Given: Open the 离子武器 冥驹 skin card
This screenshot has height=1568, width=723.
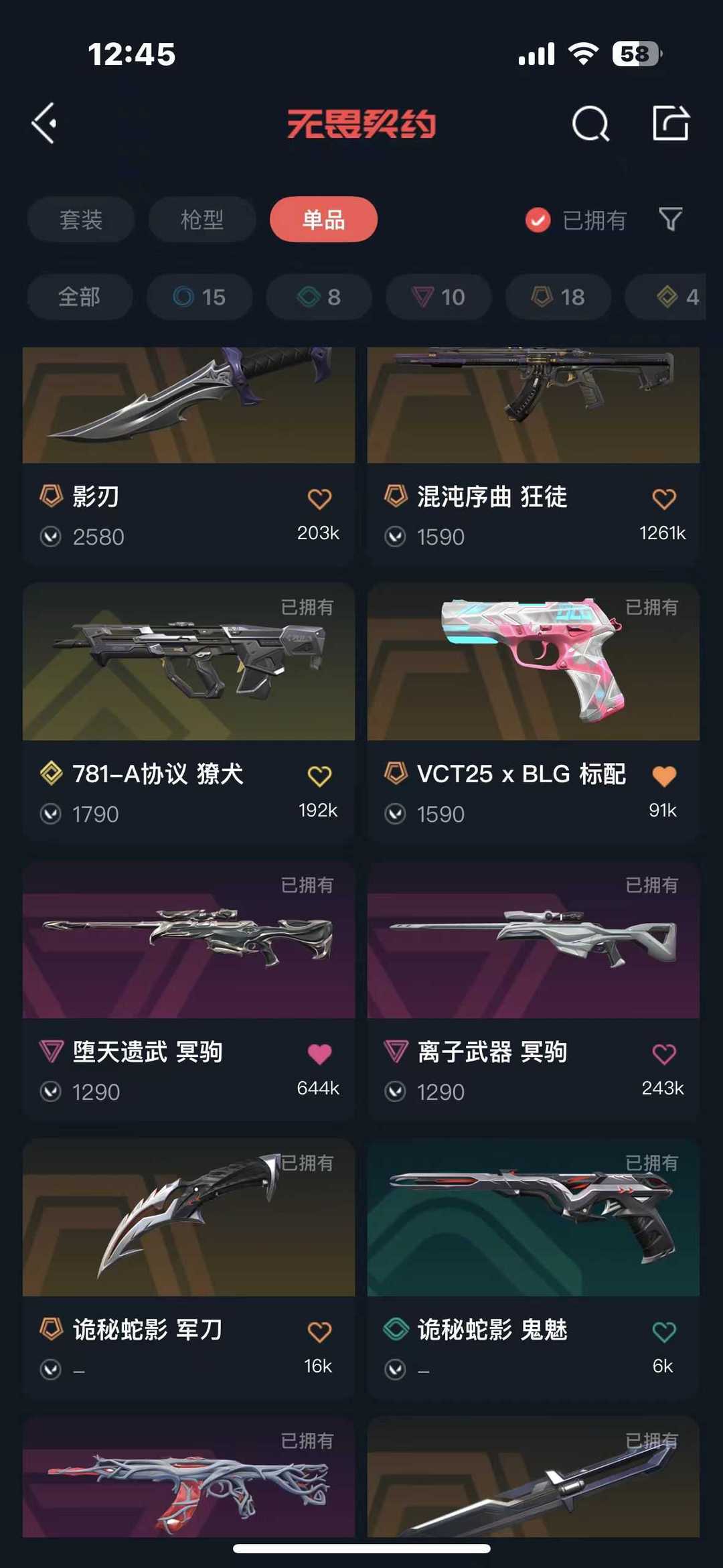Looking at the screenshot, I should [x=534, y=989].
